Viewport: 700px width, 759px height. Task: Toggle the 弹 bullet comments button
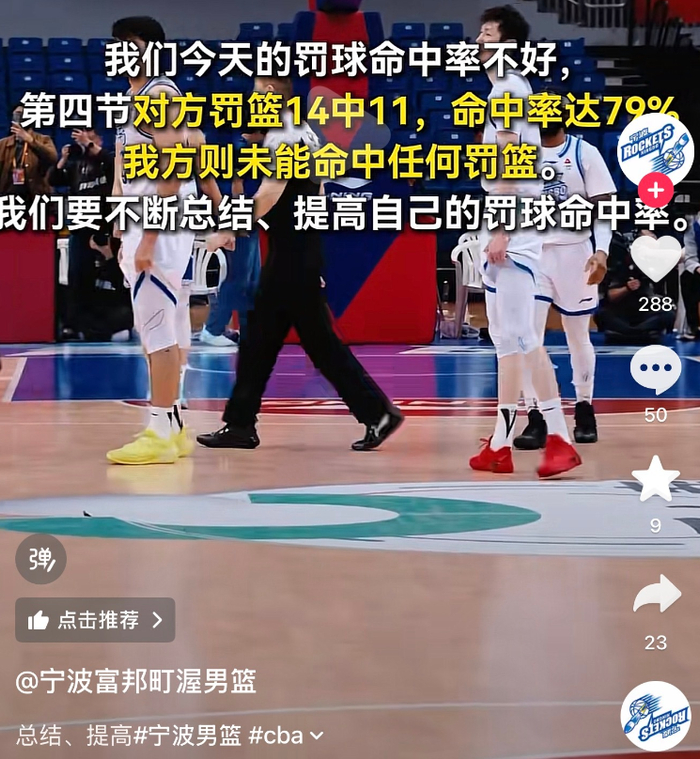[x=41, y=559]
